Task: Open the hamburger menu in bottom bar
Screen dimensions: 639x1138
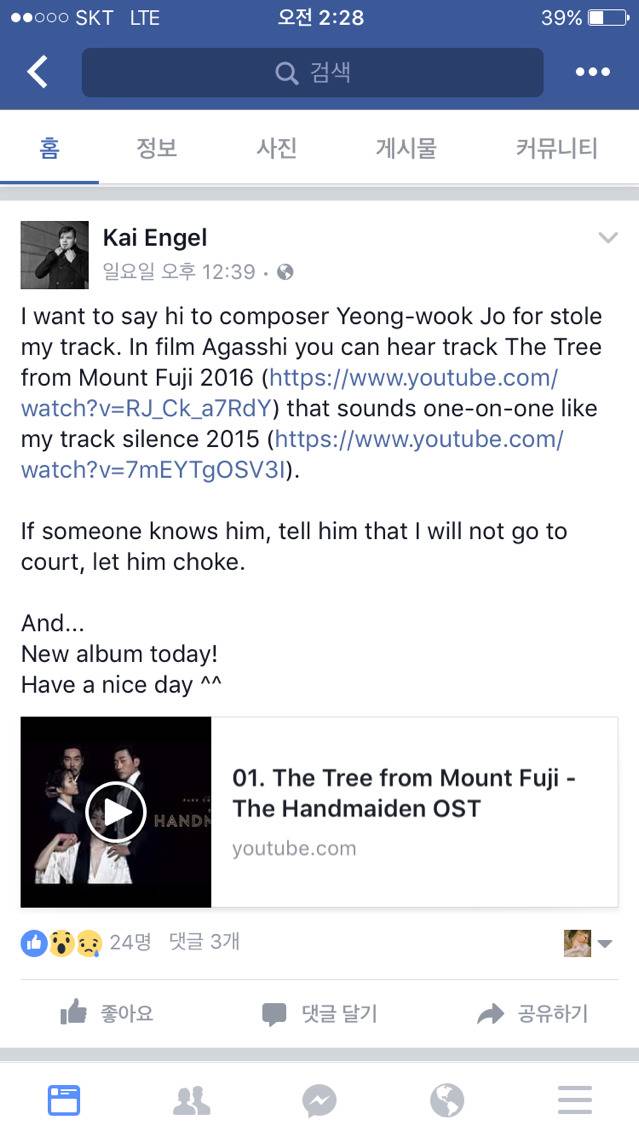Action: (x=574, y=1101)
